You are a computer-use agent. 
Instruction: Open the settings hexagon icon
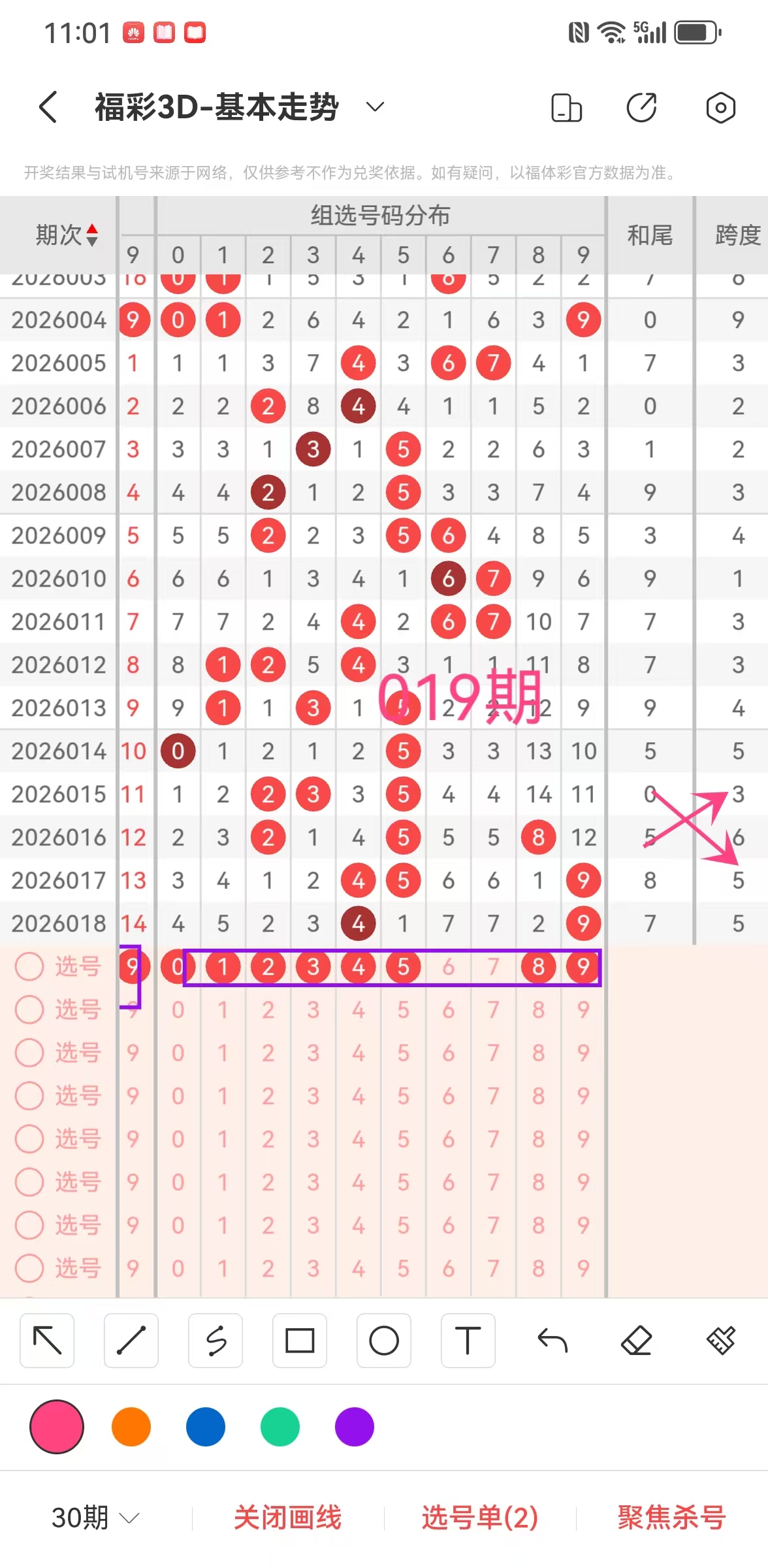(x=720, y=108)
